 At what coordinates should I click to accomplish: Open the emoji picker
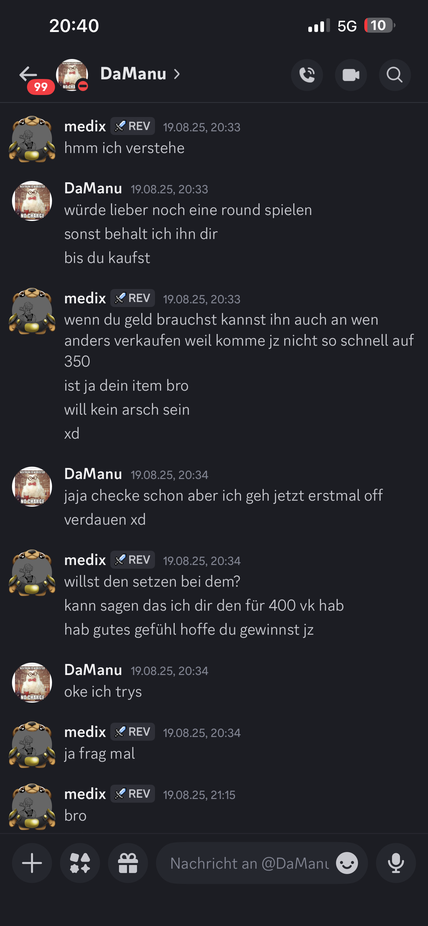347,863
